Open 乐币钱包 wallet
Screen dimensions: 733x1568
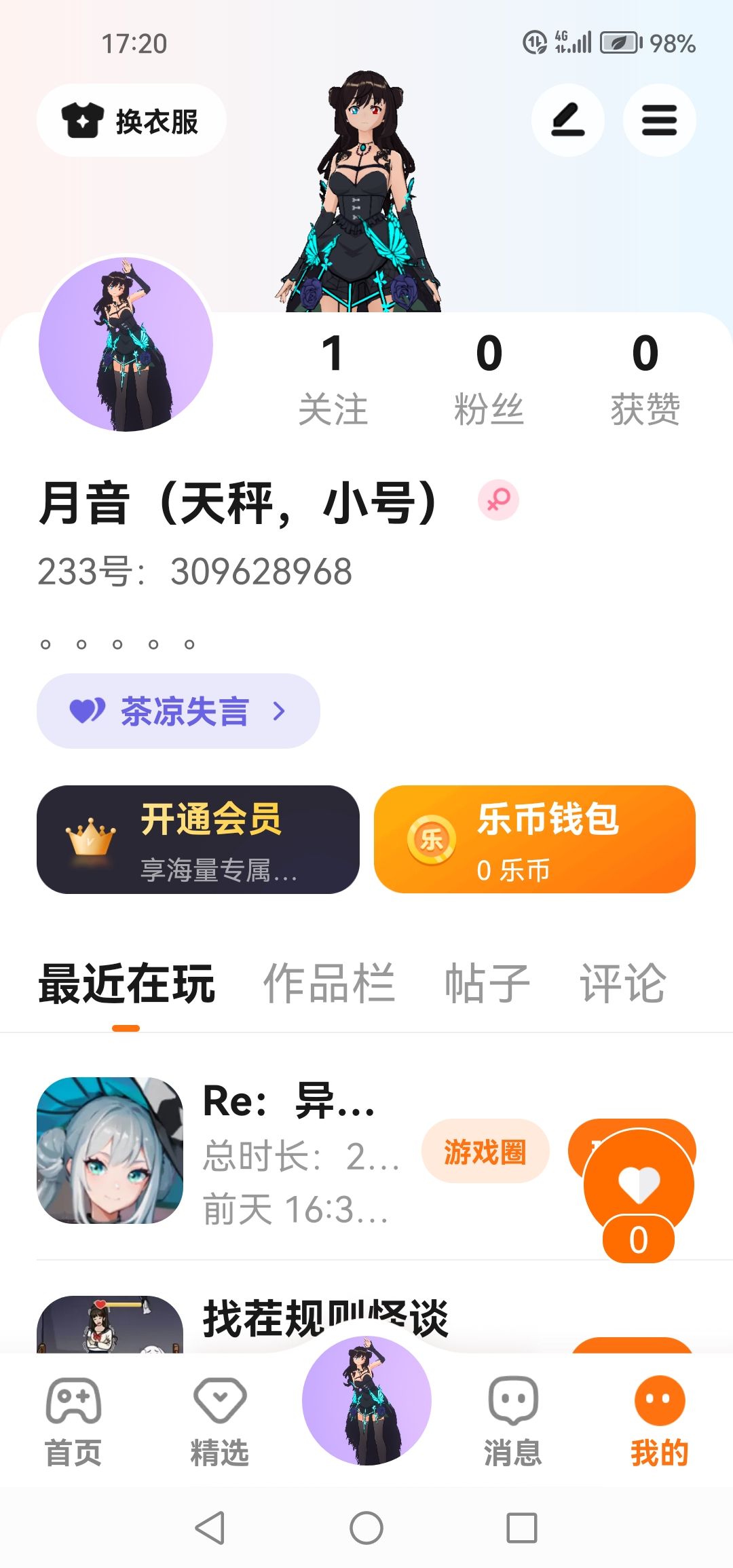pyautogui.click(x=534, y=840)
